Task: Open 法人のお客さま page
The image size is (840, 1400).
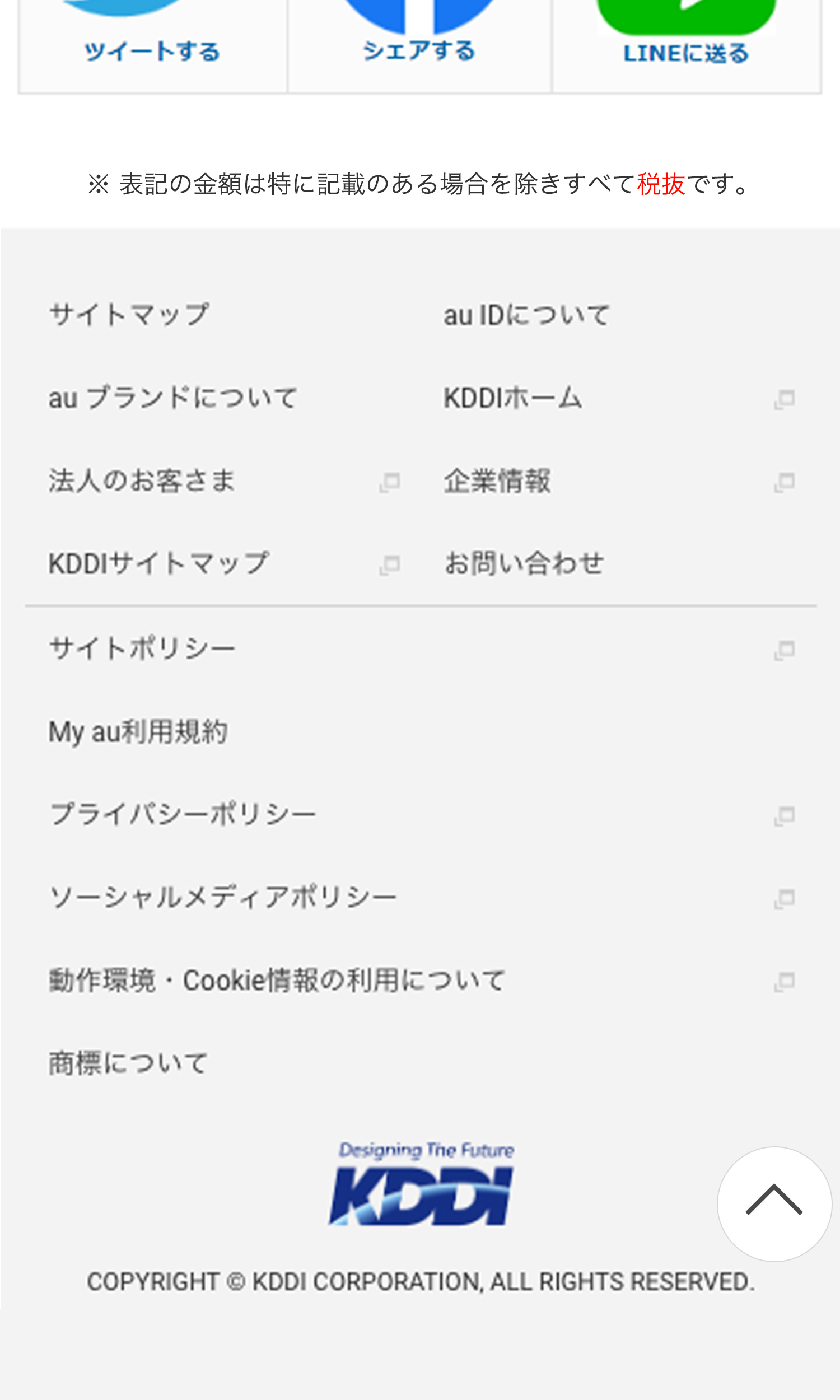Action: click(223, 481)
